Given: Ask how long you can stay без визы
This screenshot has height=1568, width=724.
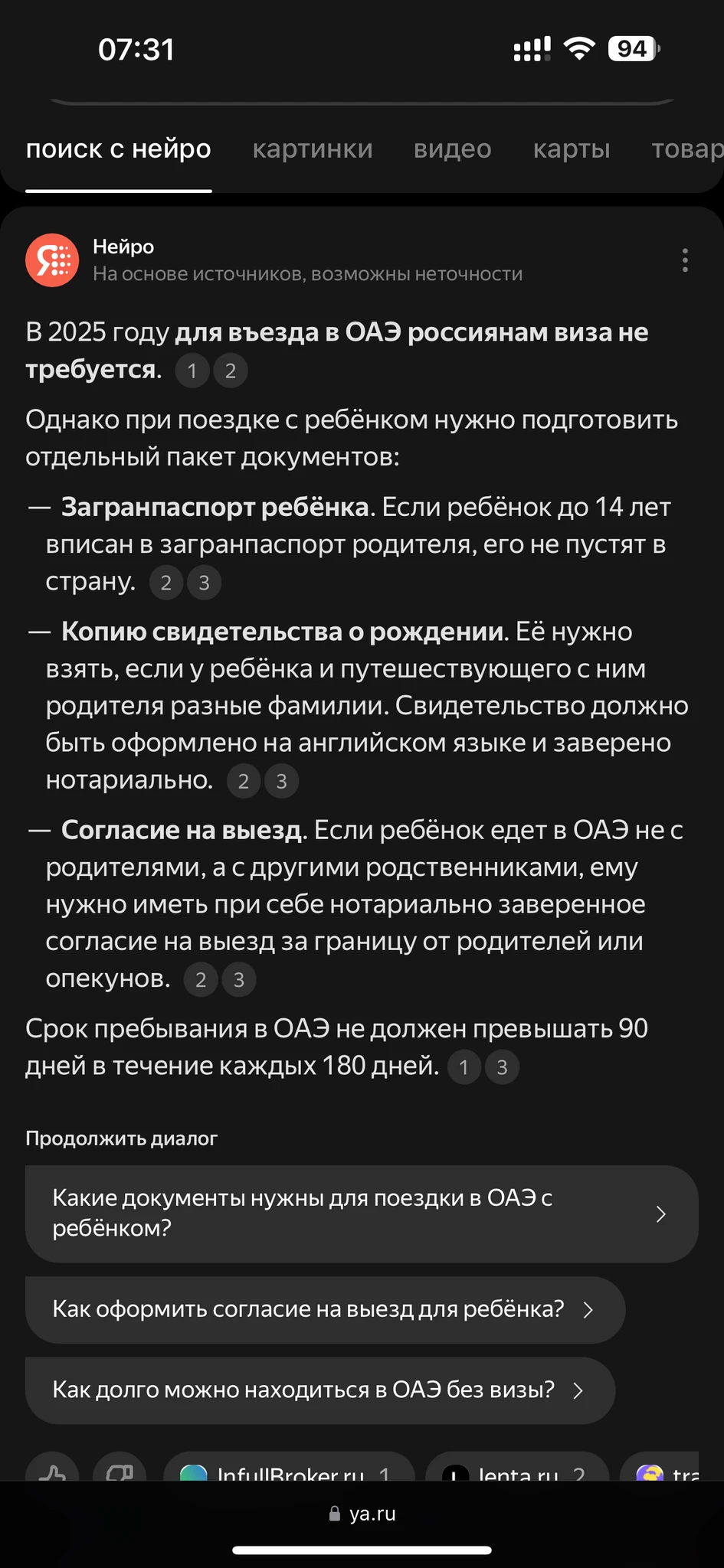Looking at the screenshot, I should pos(319,1390).
